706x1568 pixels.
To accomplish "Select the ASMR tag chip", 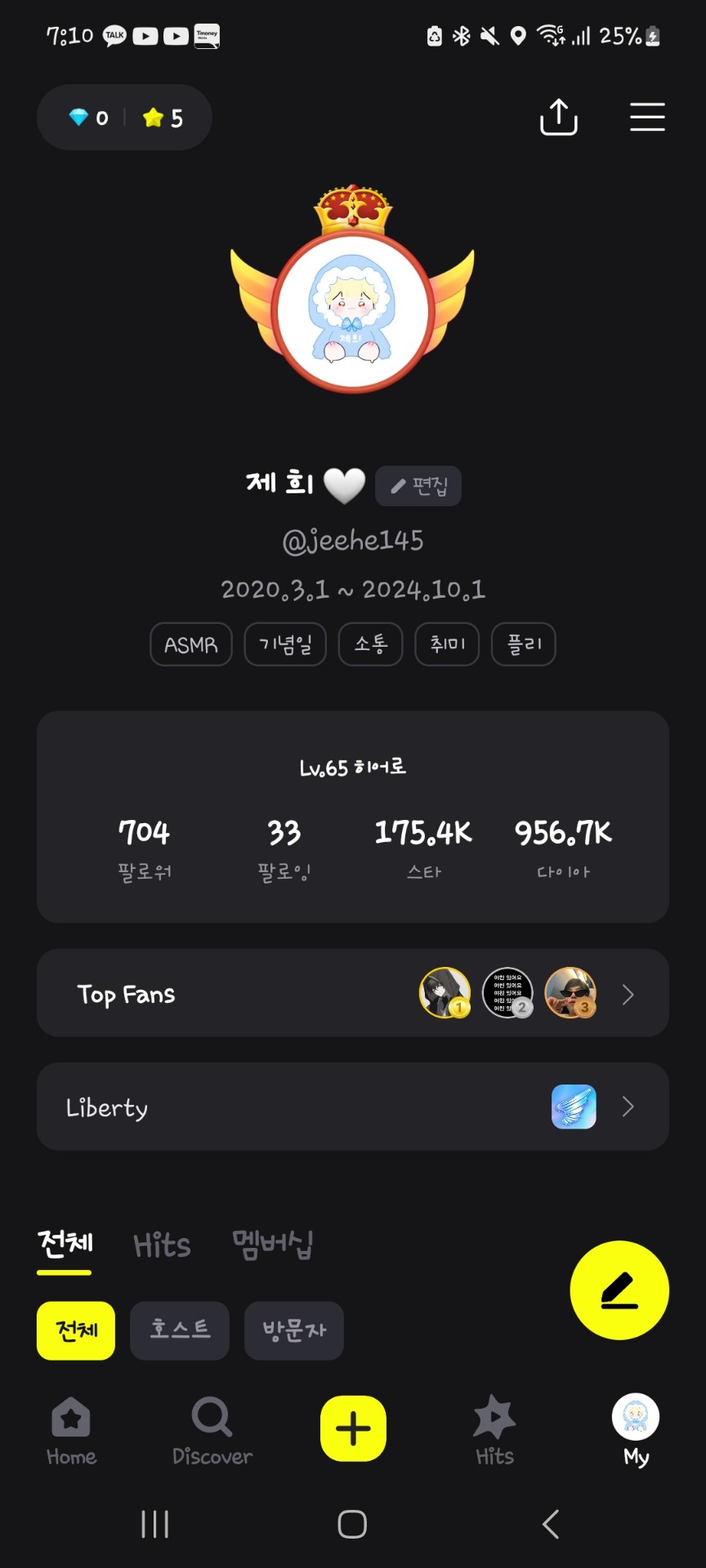I will (x=191, y=645).
